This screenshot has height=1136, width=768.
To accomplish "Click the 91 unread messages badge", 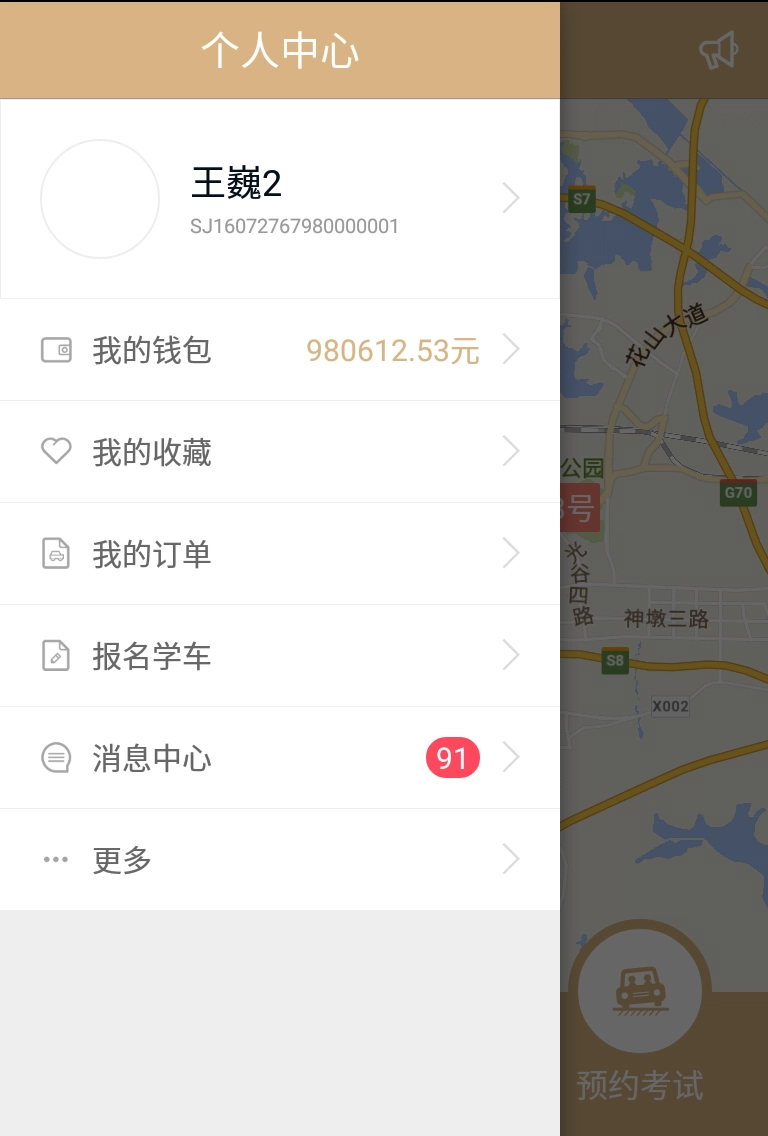I will click(453, 757).
